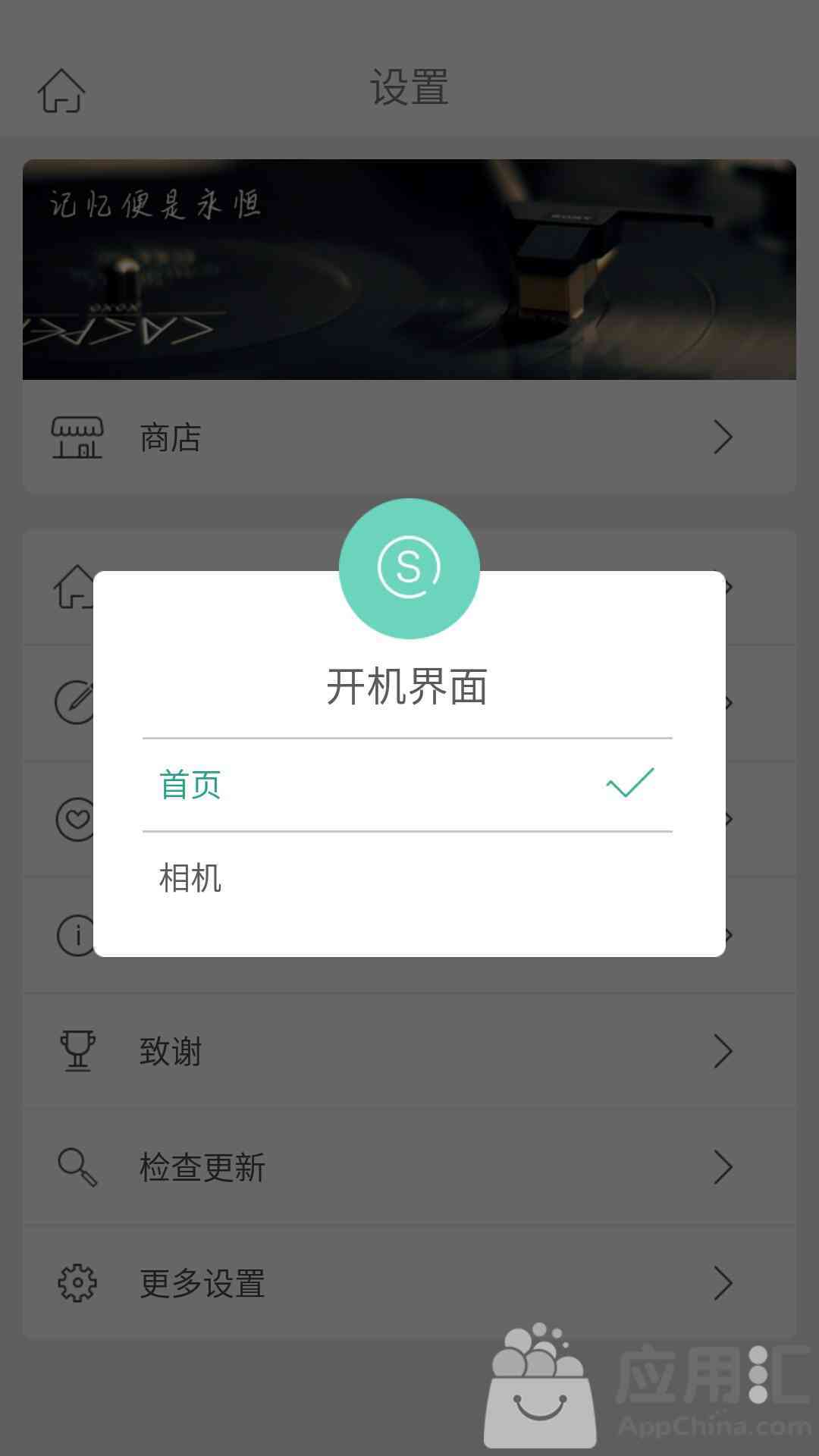Open 检查更新 to check for updates
The width and height of the screenshot is (819, 1456).
pyautogui.click(x=409, y=1167)
